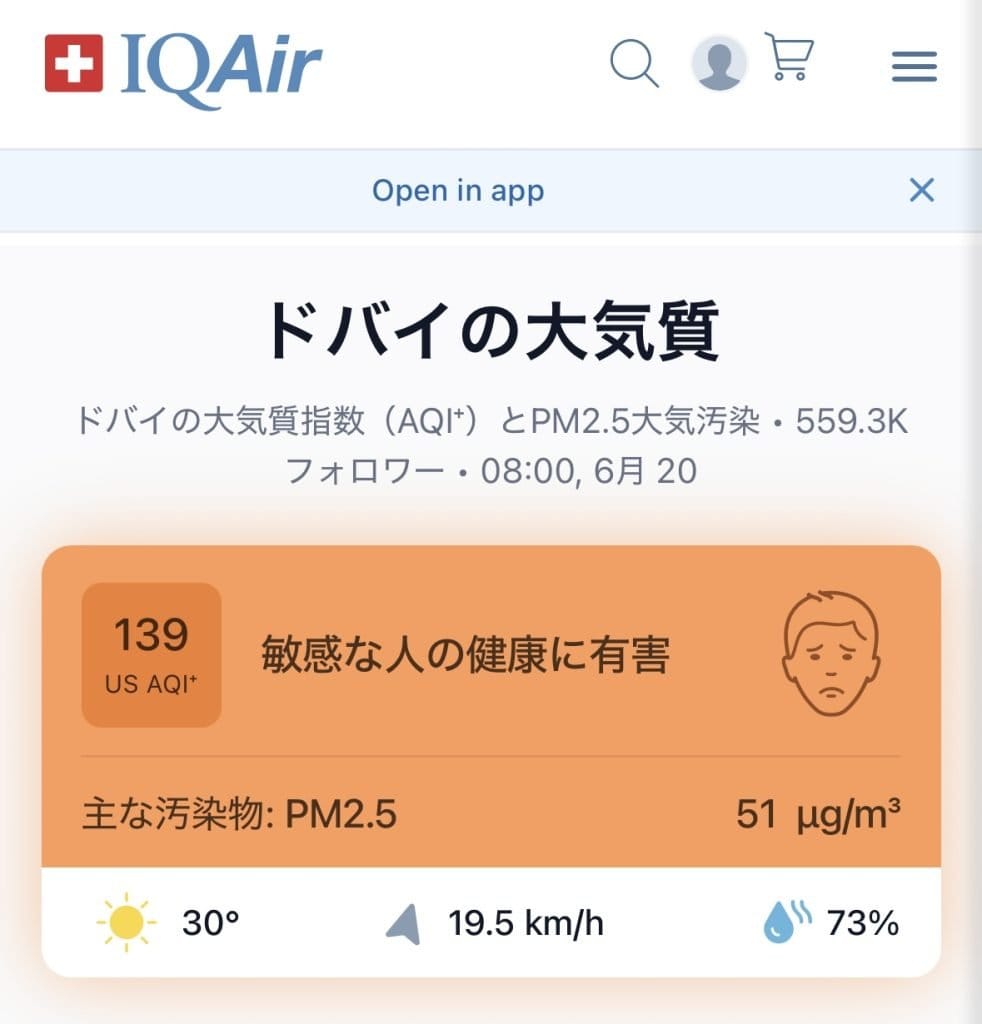Open the search magnifier icon
Viewport: 982px width, 1024px height.
click(x=634, y=64)
